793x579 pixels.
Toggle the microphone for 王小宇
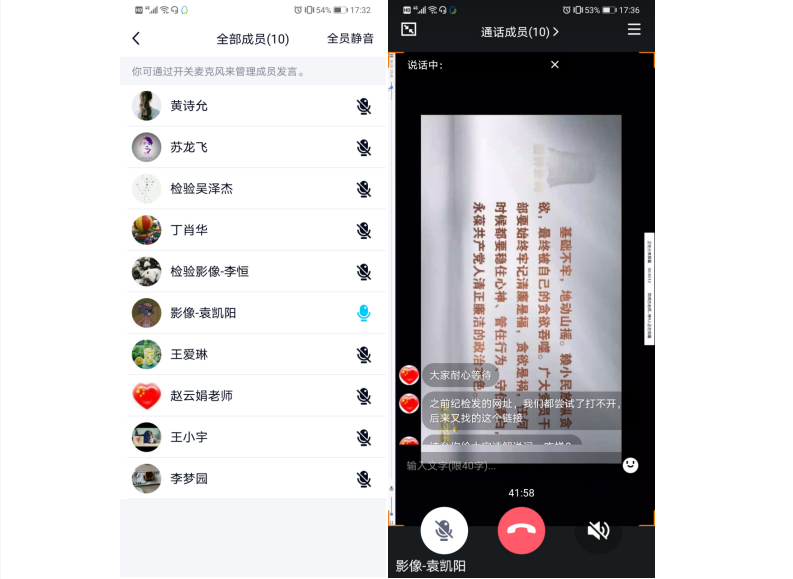tap(364, 437)
